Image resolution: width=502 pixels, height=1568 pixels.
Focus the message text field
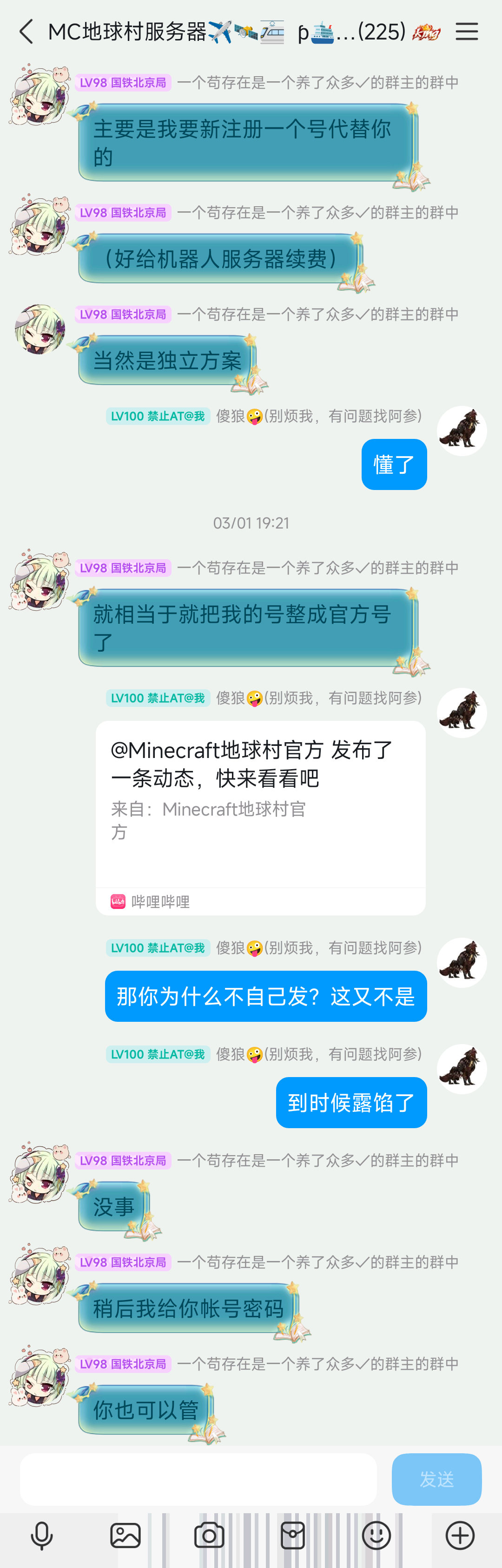pos(198,1478)
